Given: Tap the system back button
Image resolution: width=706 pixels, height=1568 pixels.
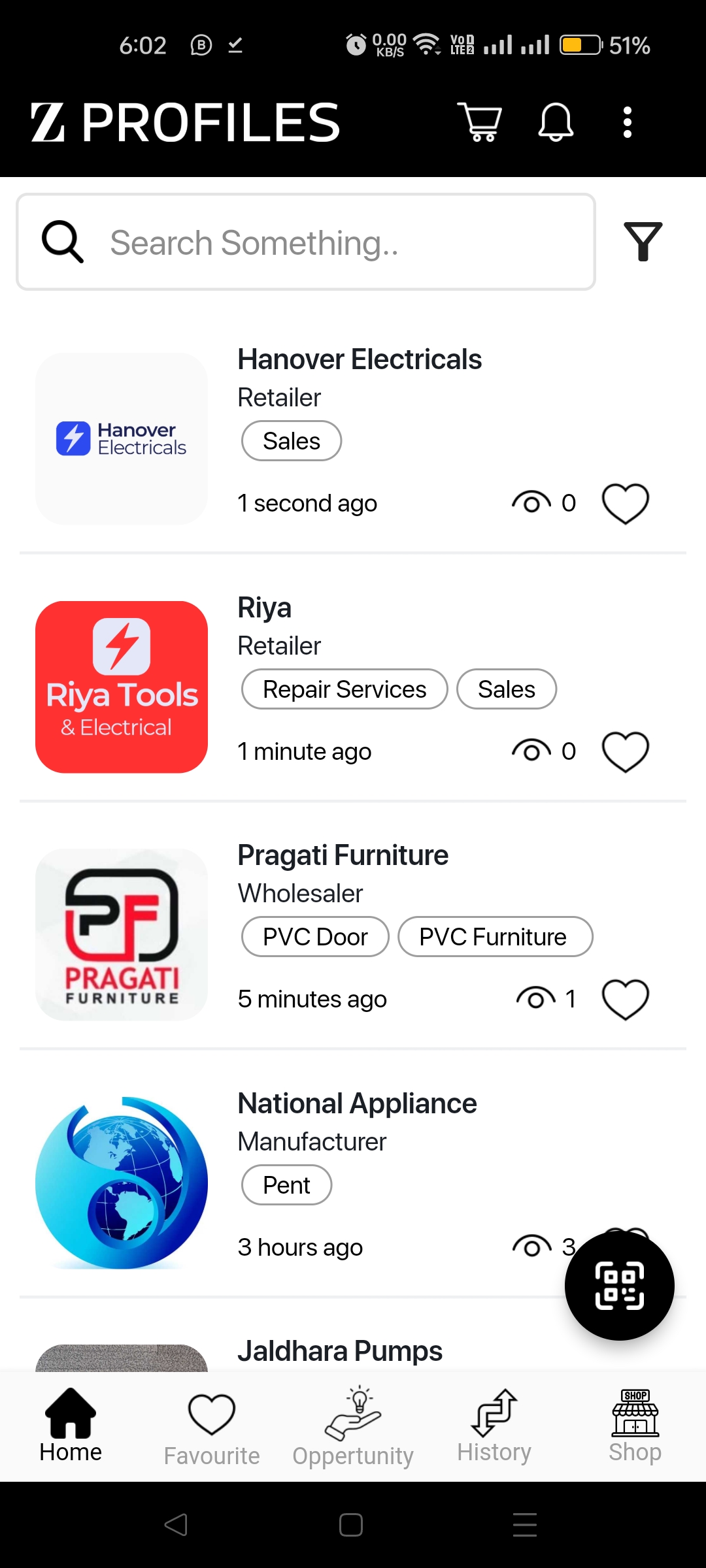Looking at the screenshot, I should (176, 1525).
